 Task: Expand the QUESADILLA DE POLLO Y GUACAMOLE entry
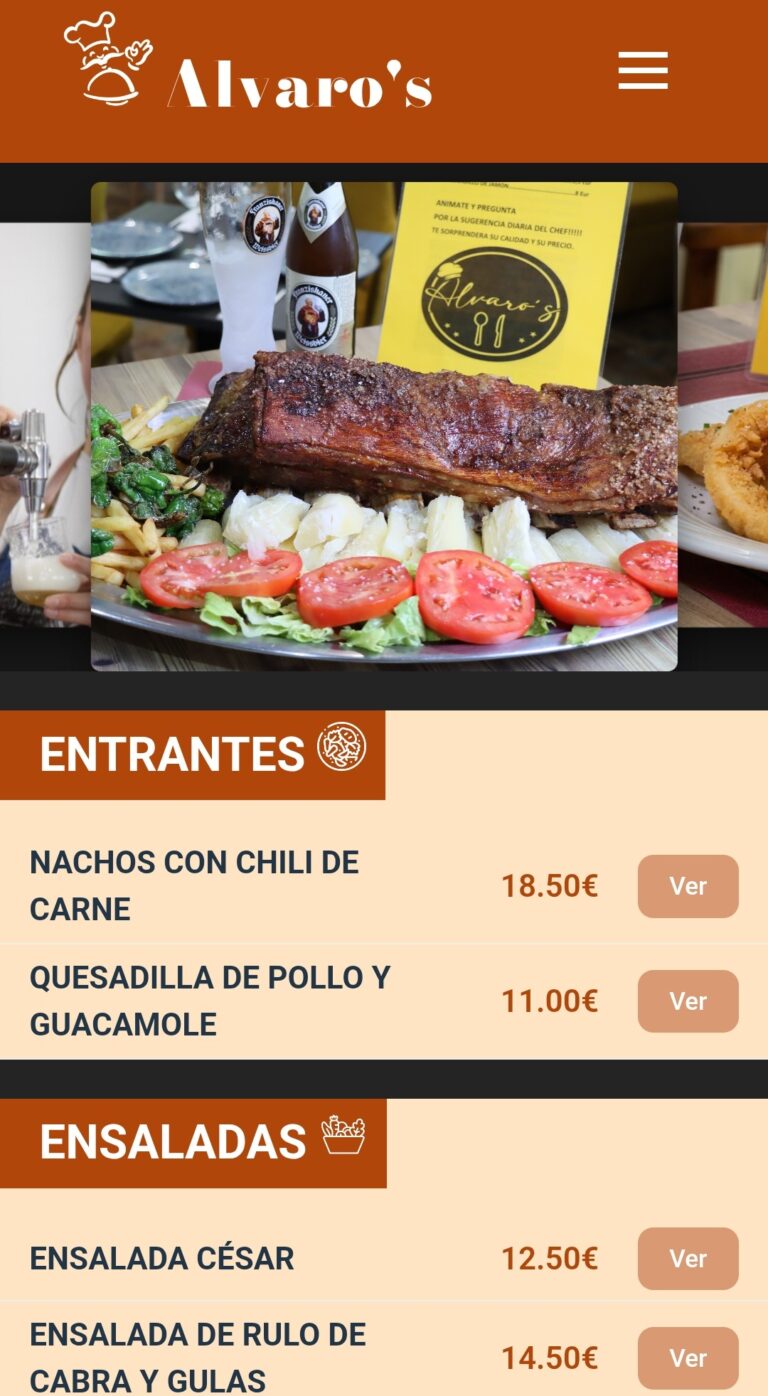pyautogui.click(x=687, y=1001)
